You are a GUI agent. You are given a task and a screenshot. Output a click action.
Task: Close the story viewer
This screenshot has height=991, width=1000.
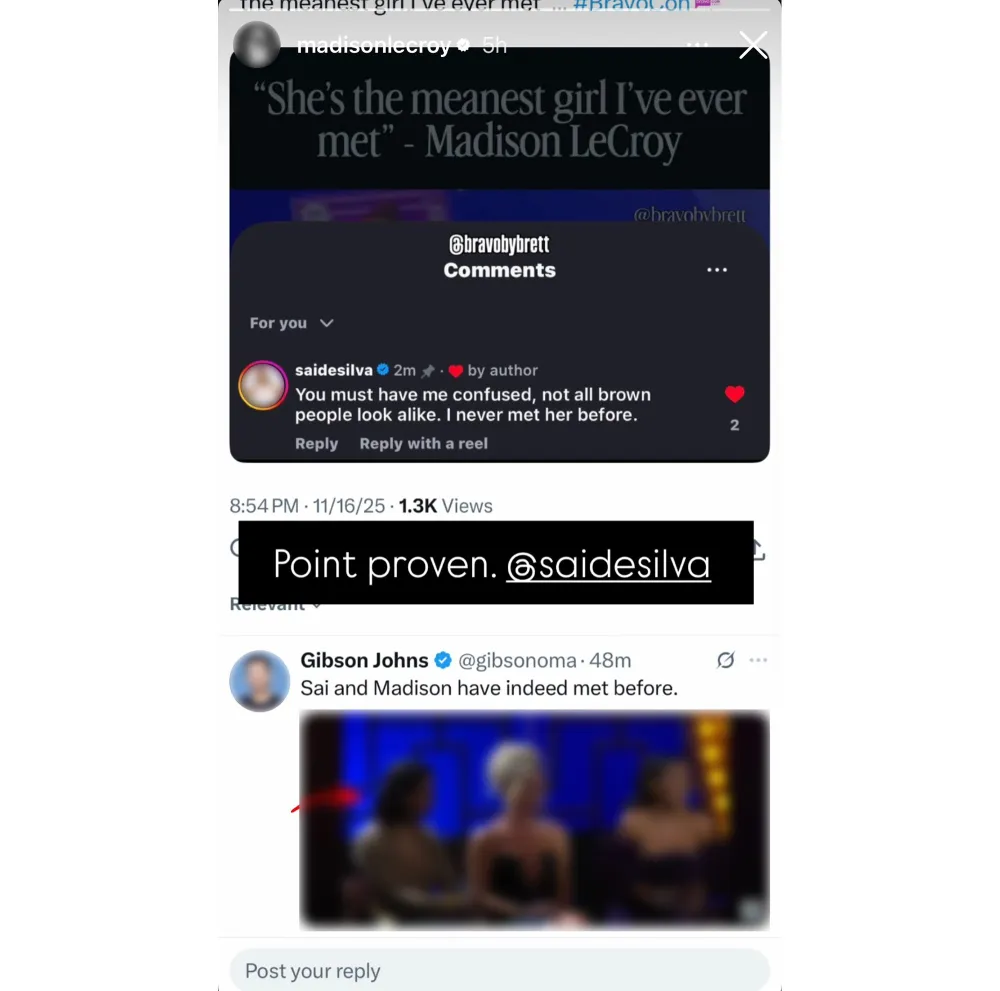click(x=753, y=45)
